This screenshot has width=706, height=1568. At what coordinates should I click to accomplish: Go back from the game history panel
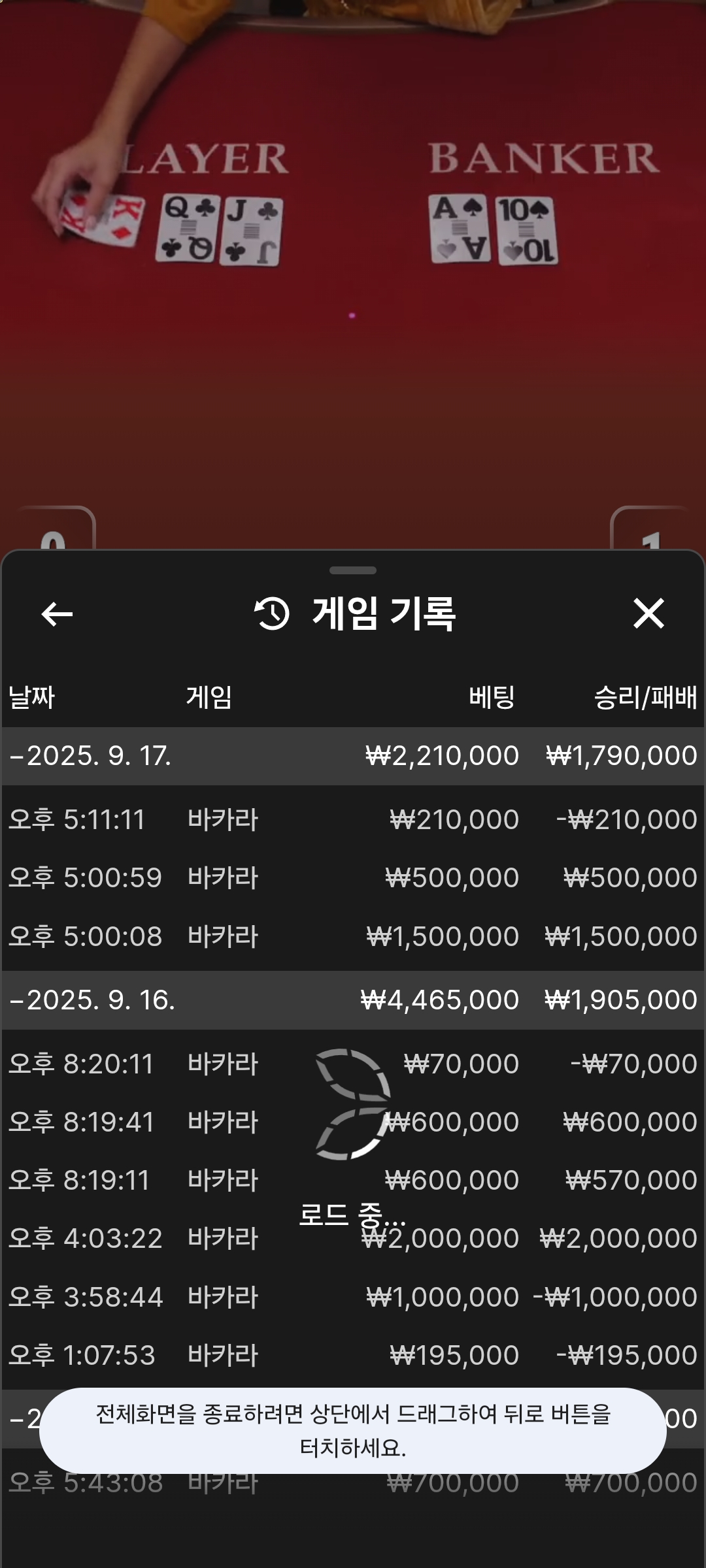(57, 614)
